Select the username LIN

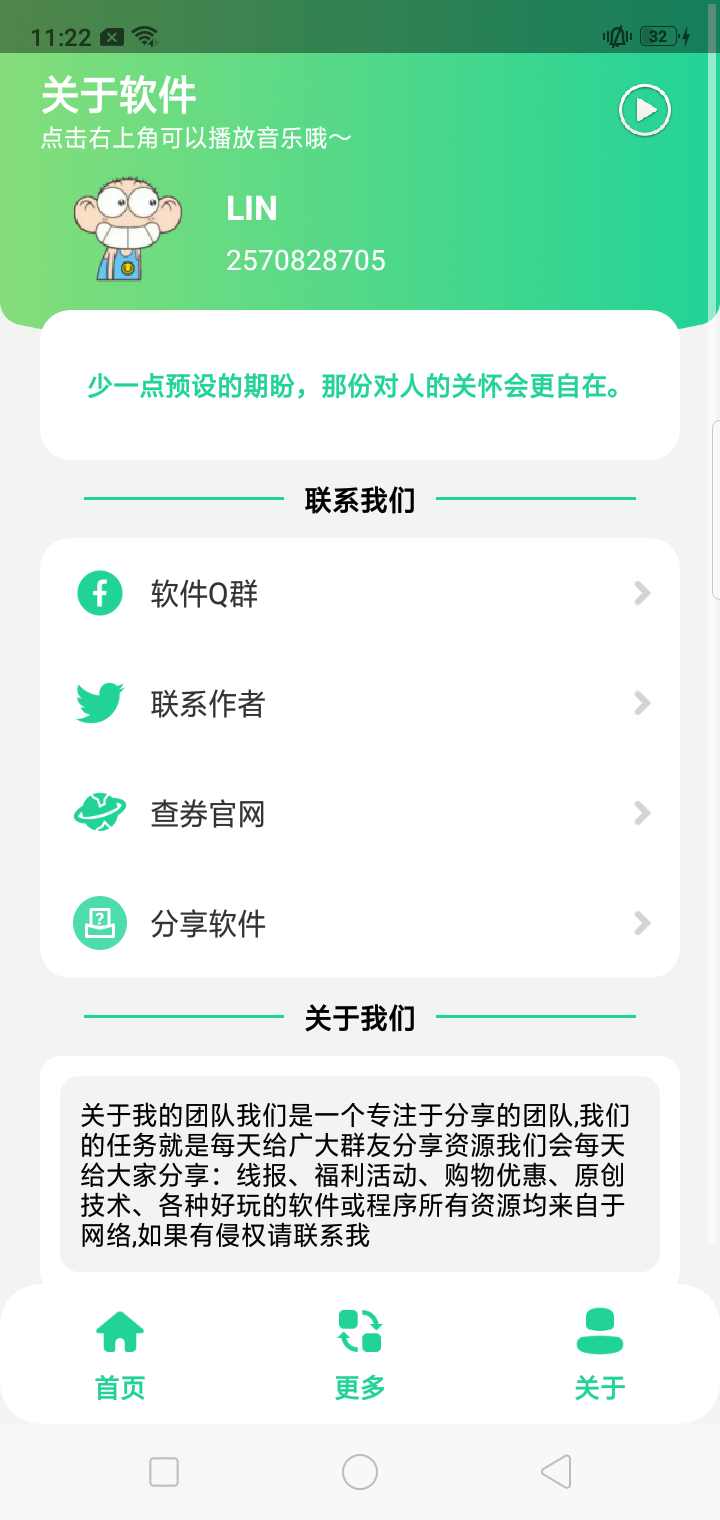pyautogui.click(x=251, y=208)
